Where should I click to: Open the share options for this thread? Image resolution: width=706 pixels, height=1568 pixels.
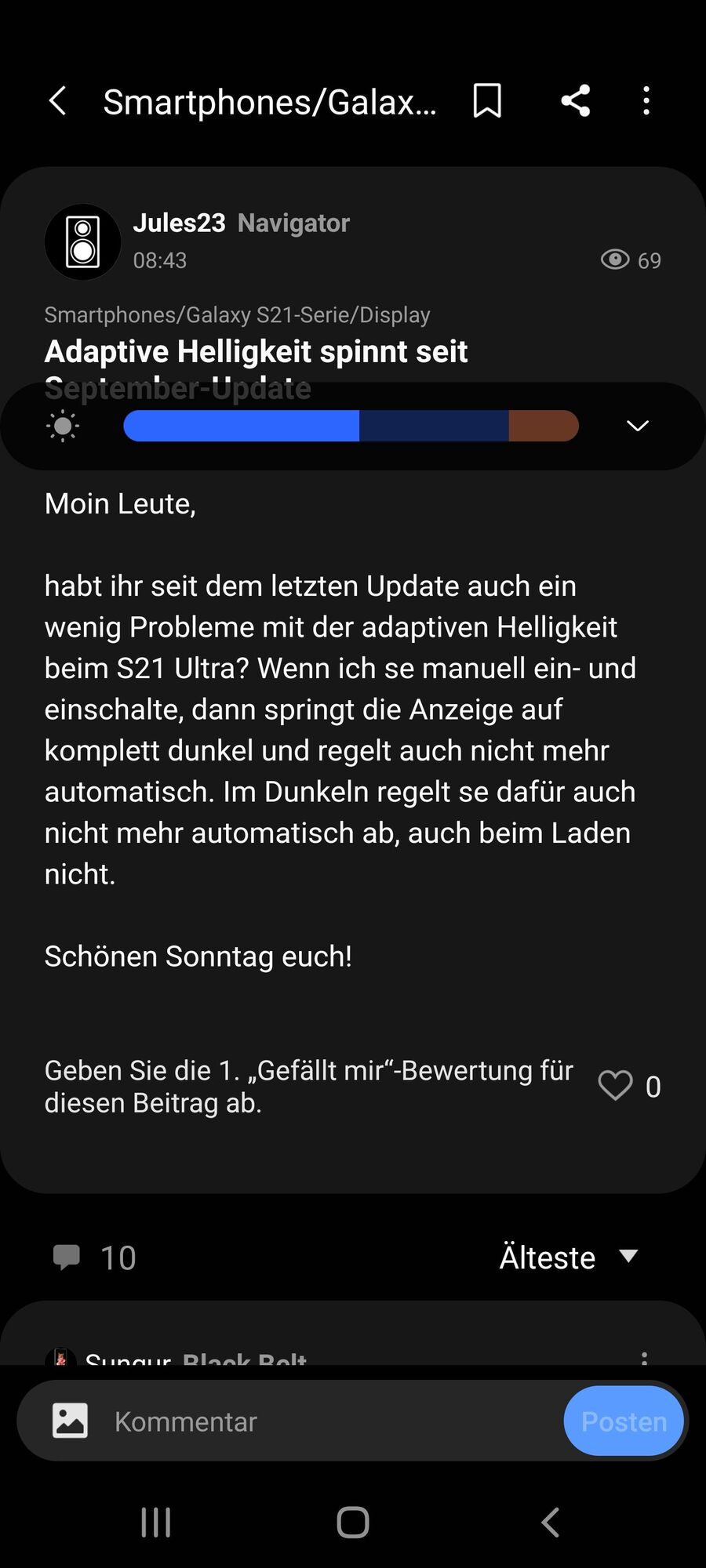[x=575, y=100]
